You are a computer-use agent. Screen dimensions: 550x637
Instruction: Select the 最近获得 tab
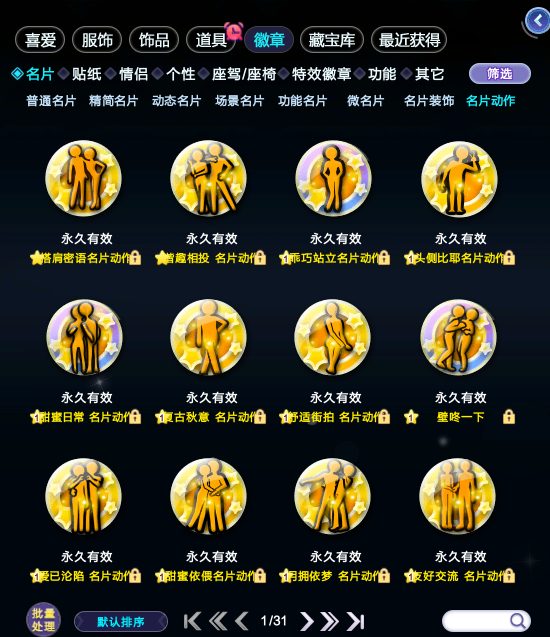(x=409, y=40)
